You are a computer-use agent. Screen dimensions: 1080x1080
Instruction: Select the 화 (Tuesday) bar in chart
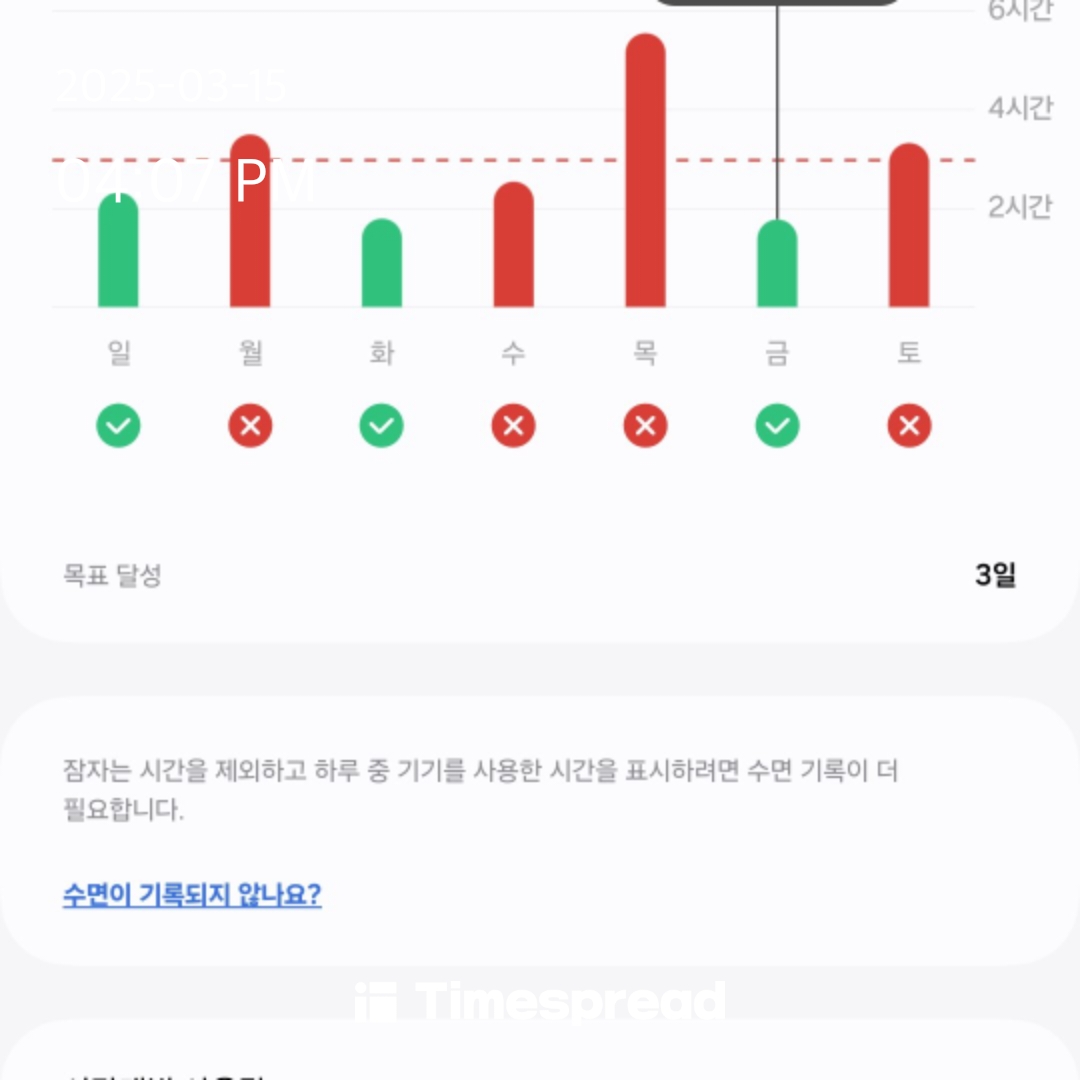[382, 262]
